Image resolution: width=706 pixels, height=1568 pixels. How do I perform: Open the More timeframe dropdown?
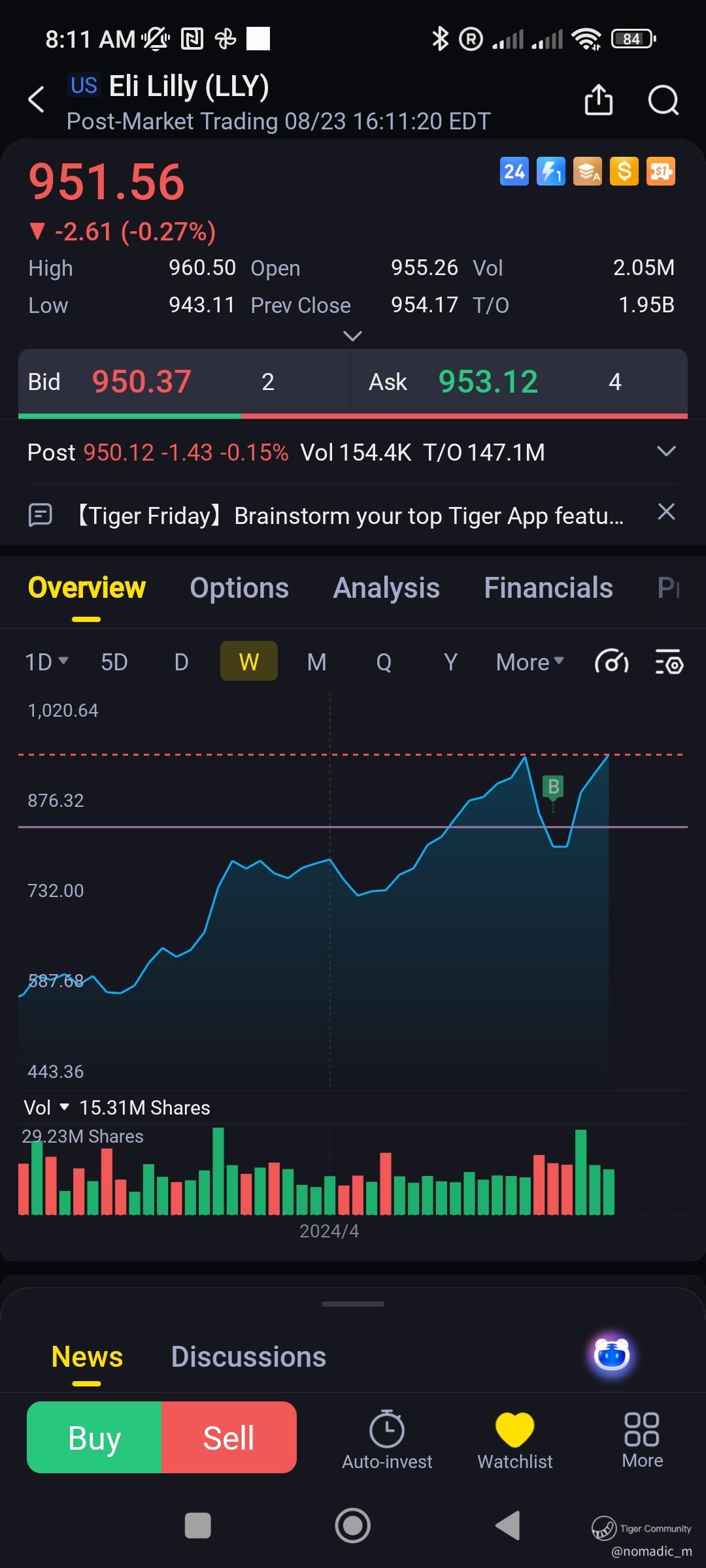tap(529, 662)
